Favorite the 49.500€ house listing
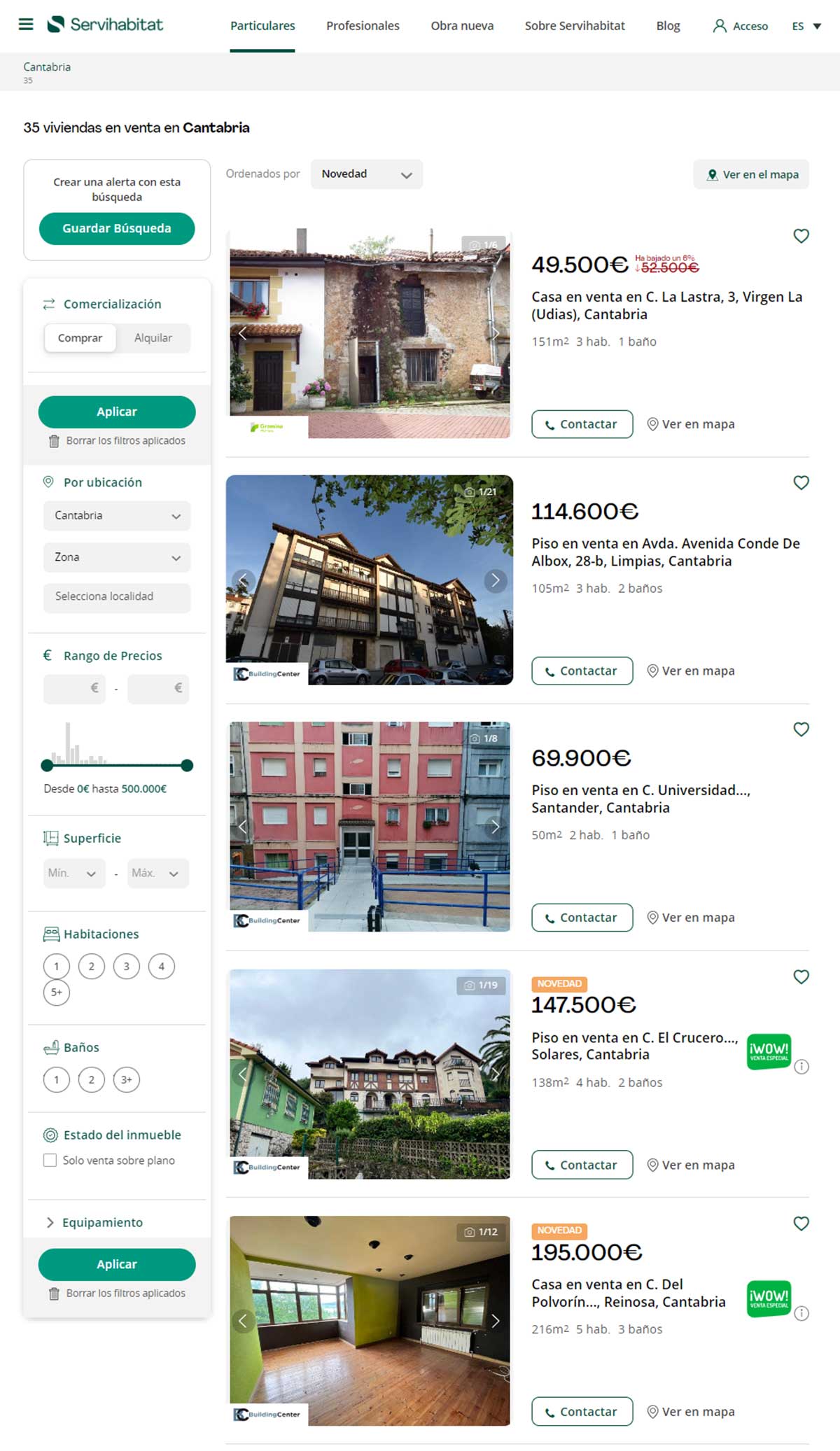This screenshot has width=840, height=1451. tap(801, 236)
